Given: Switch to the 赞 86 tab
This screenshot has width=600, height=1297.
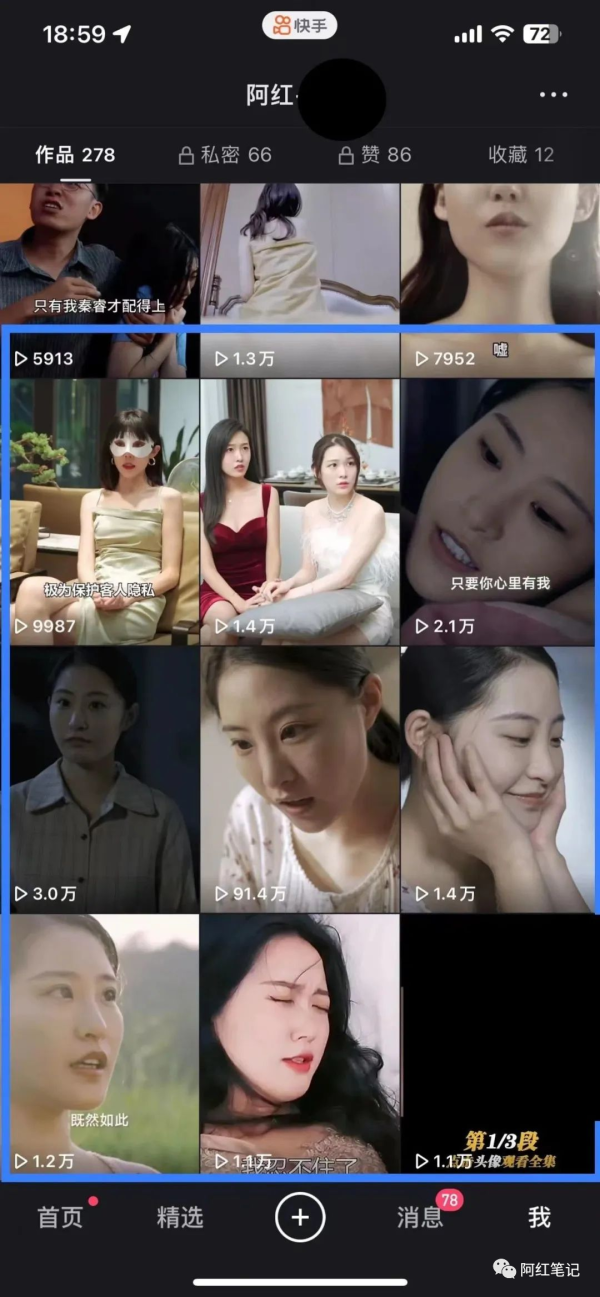Looking at the screenshot, I should pyautogui.click(x=374, y=155).
